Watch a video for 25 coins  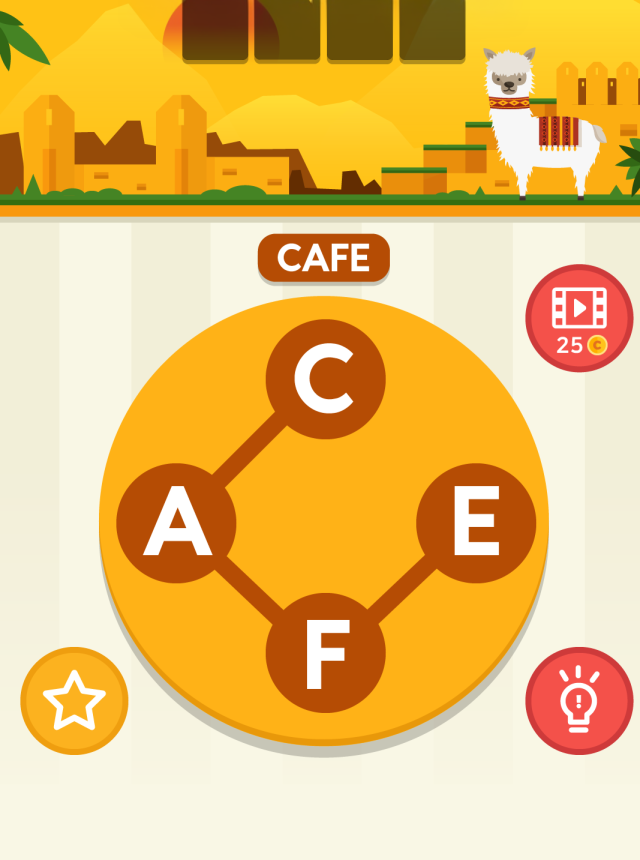[579, 318]
